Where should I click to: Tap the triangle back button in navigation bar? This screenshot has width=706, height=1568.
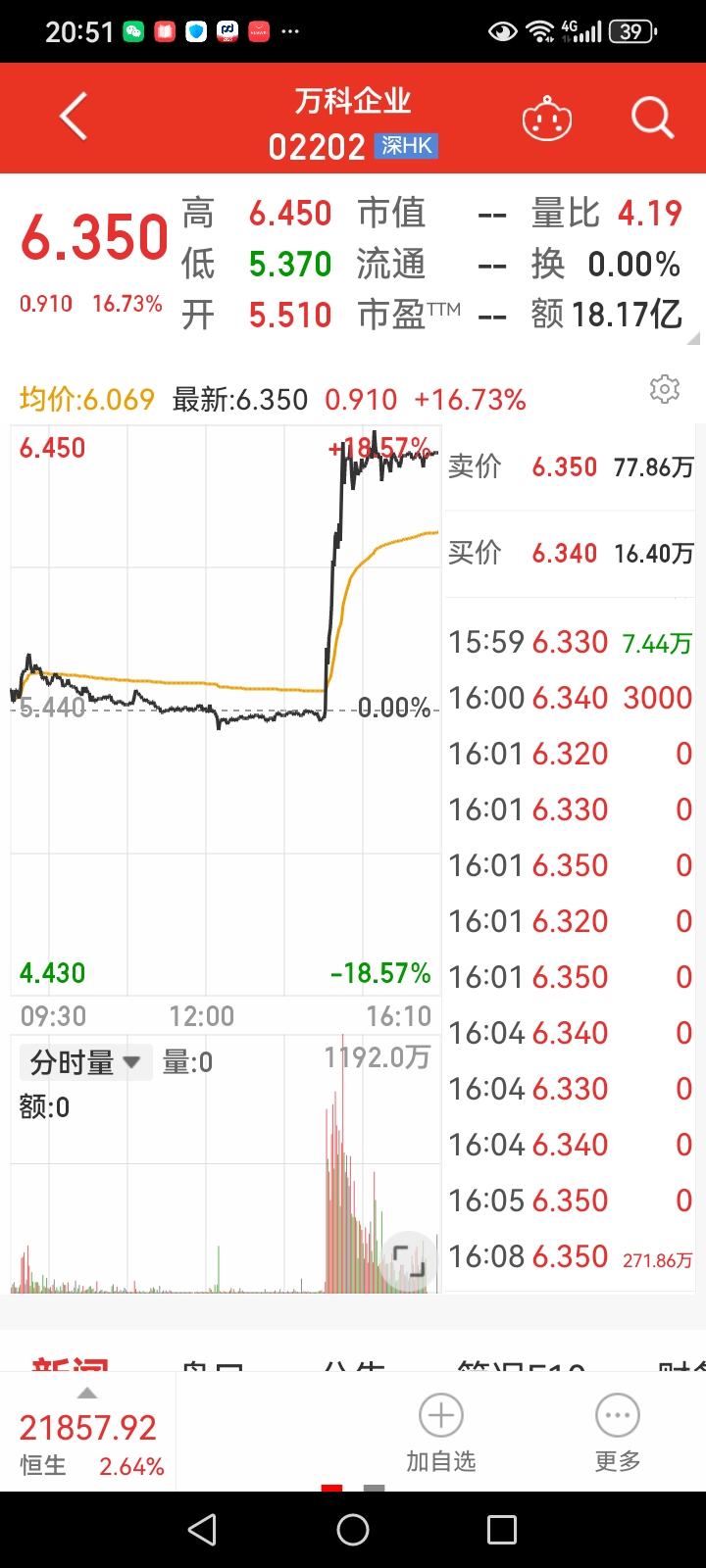[202, 1529]
